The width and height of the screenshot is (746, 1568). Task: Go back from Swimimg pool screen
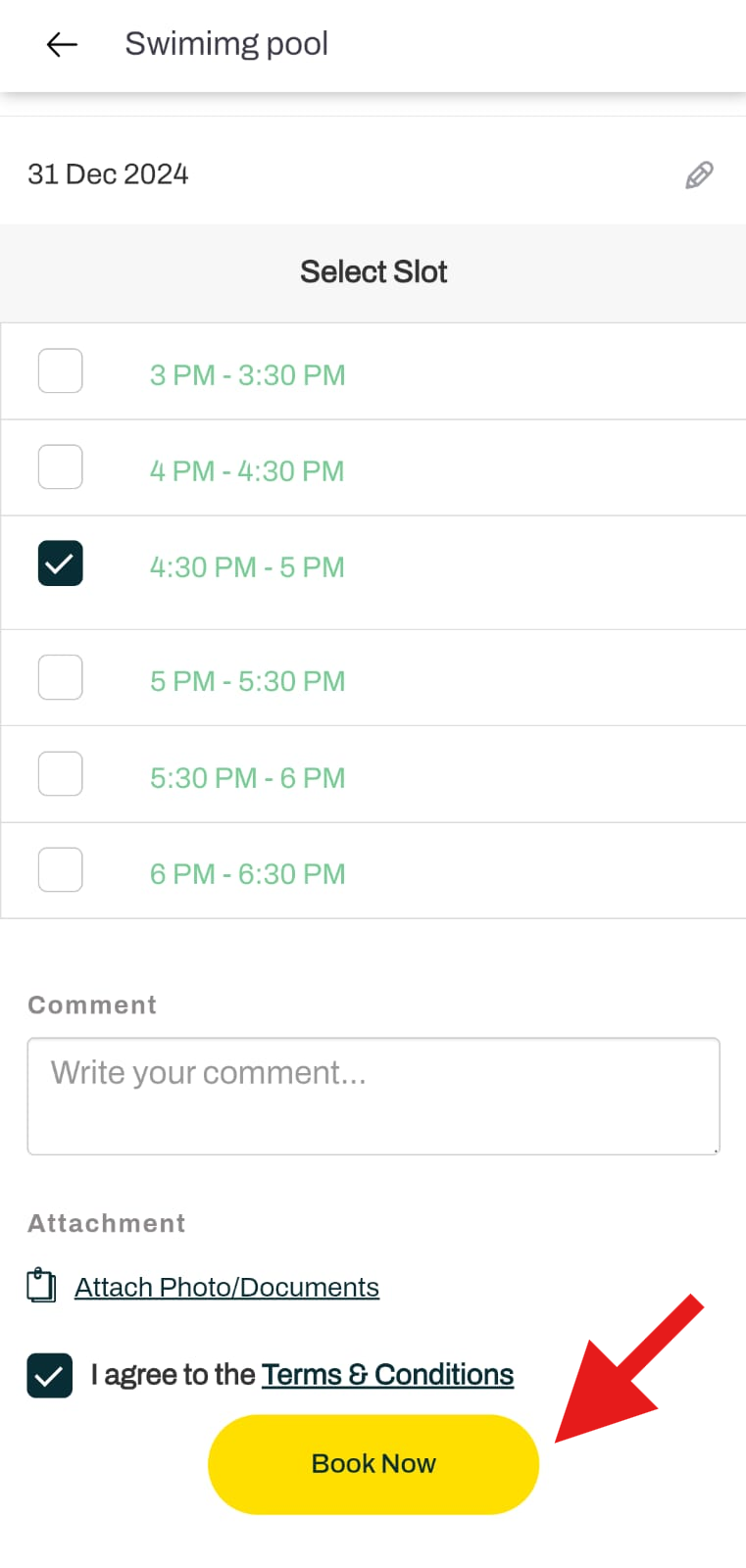tap(62, 44)
